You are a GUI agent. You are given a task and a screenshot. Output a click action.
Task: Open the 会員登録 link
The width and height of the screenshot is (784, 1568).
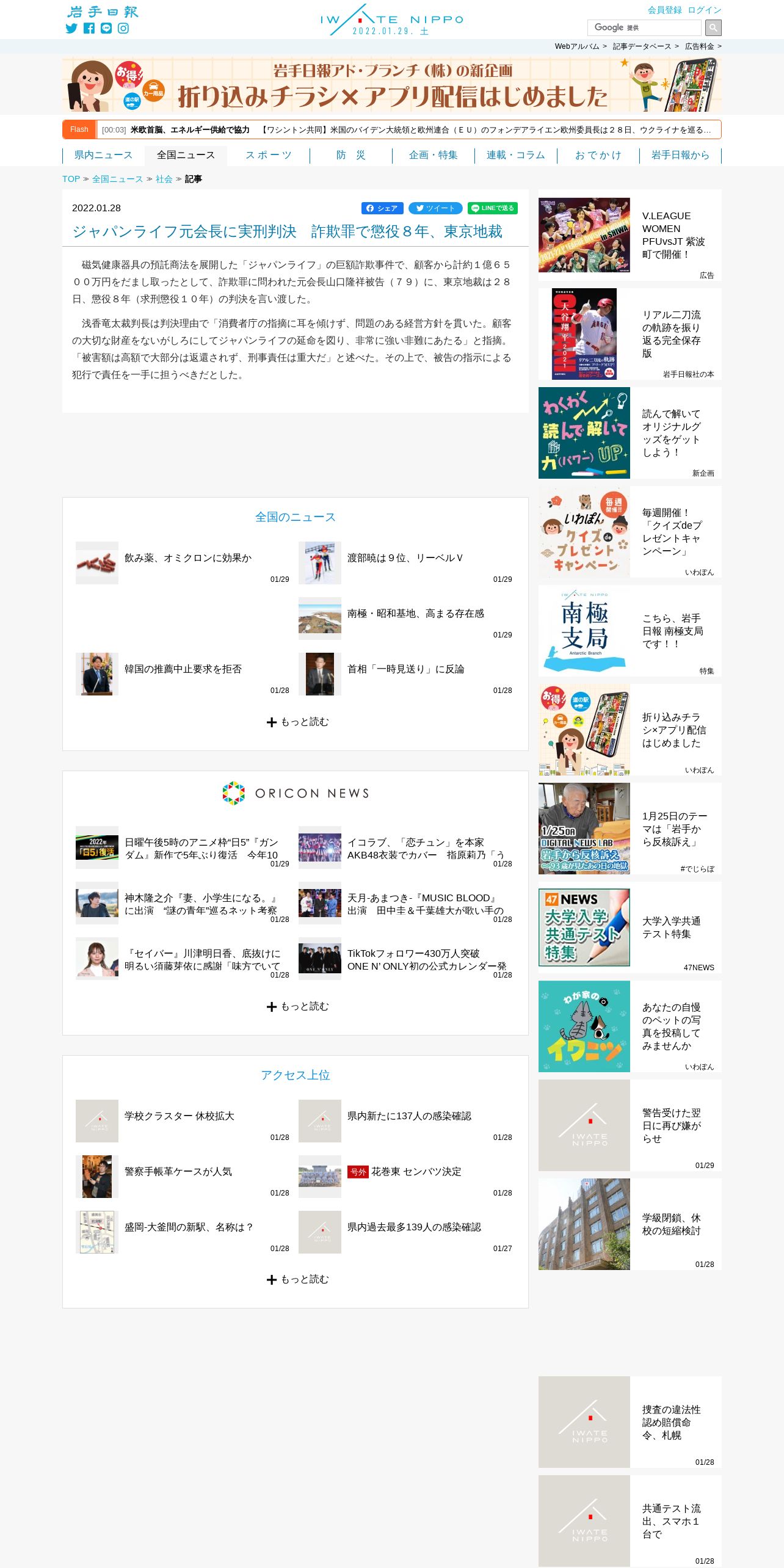tap(665, 10)
